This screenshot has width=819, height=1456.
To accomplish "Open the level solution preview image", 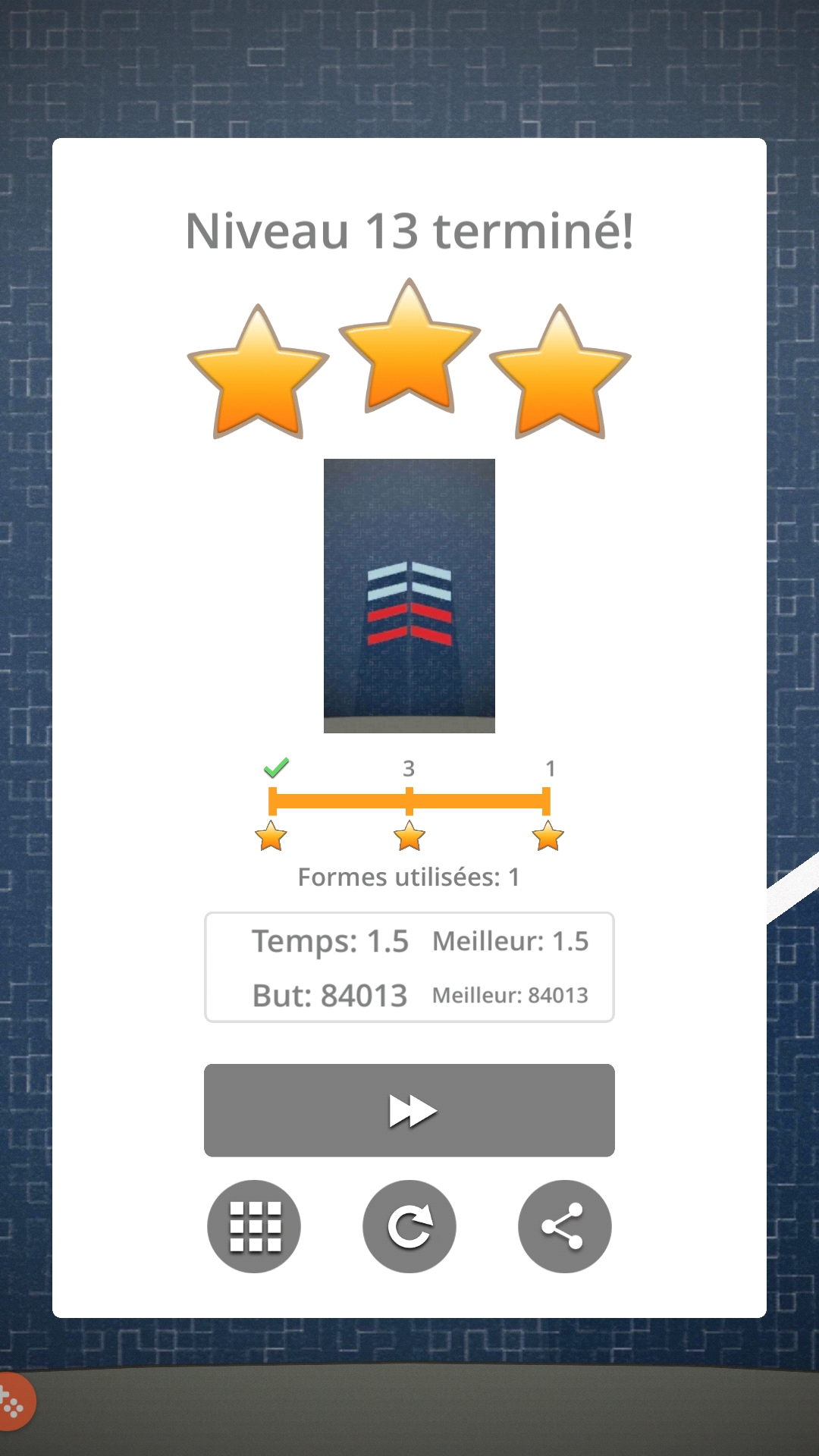I will coord(409,595).
